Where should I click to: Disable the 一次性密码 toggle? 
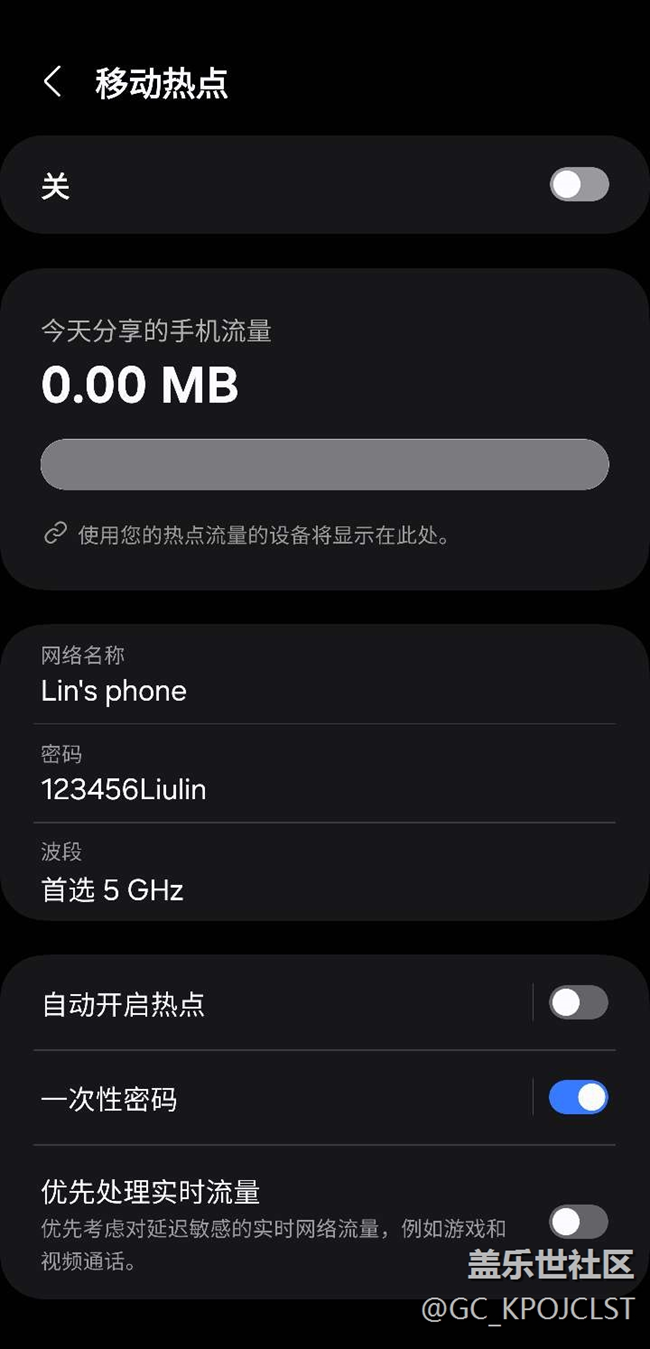(x=578, y=1098)
